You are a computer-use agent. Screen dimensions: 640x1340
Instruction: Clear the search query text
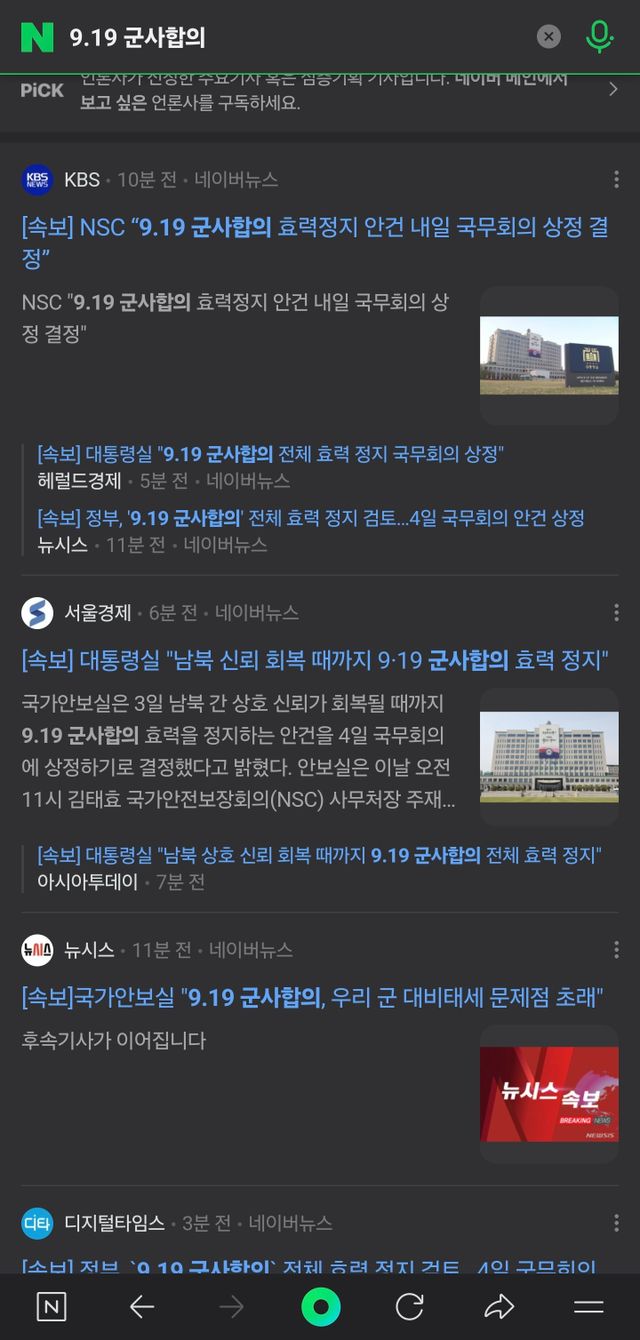tap(549, 37)
